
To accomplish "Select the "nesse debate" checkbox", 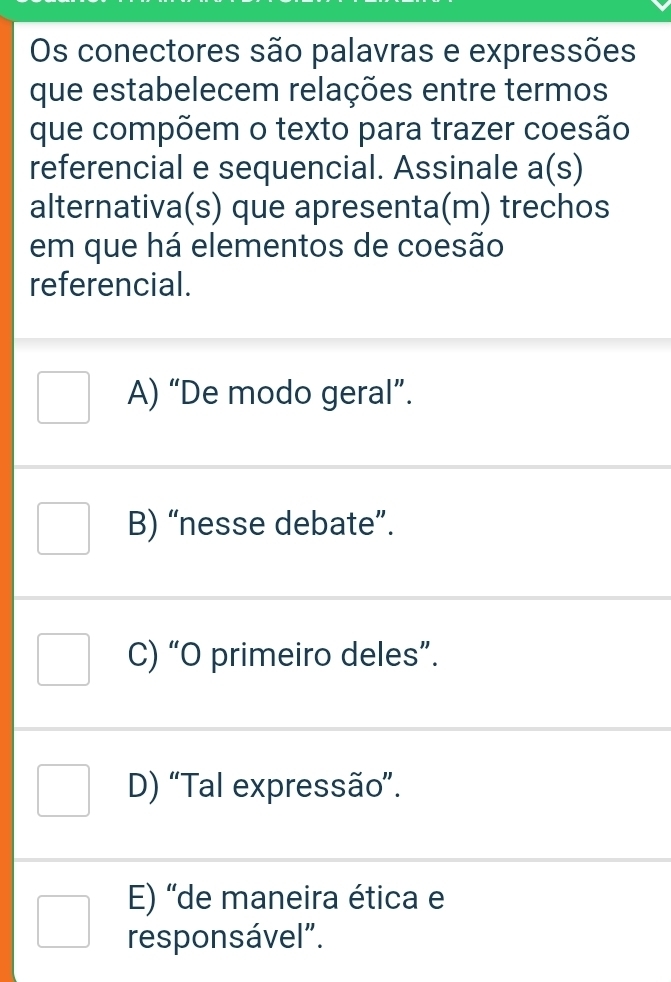I will pyautogui.click(x=63, y=528).
